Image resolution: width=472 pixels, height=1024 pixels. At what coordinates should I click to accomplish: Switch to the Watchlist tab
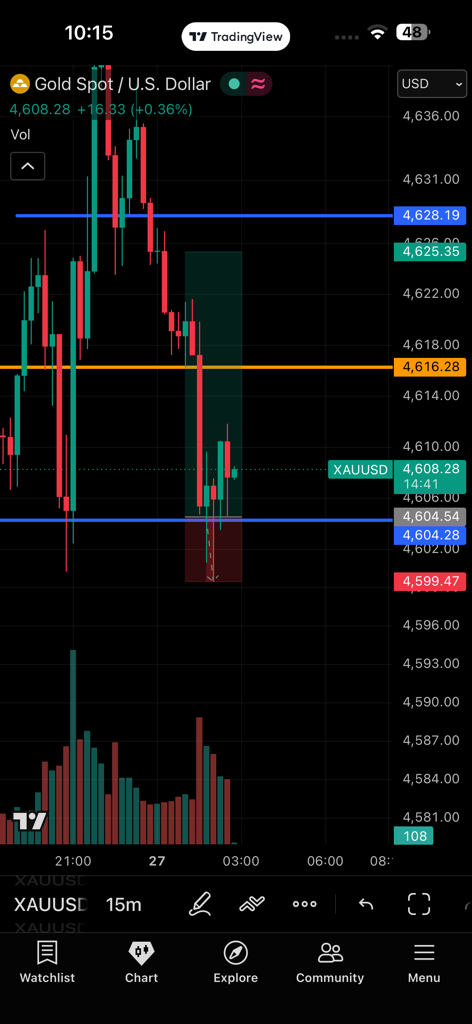coord(47,962)
